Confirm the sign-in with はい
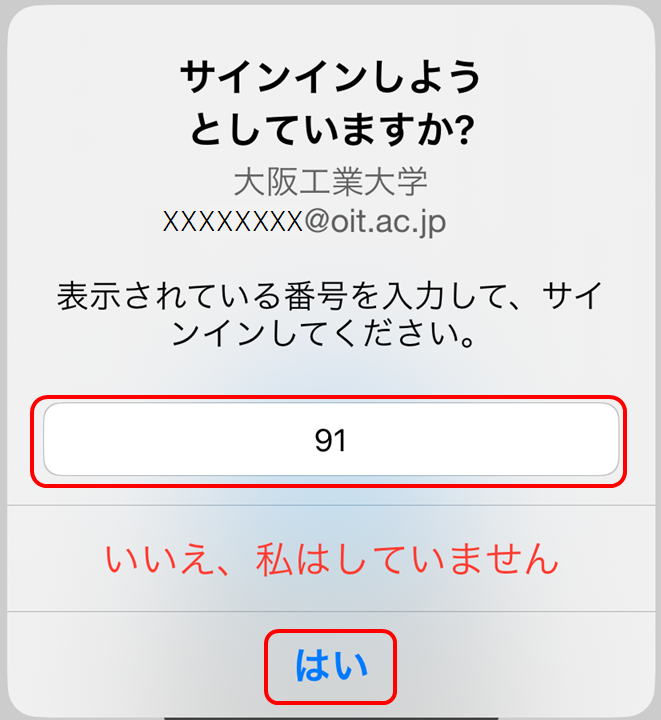This screenshot has width=661, height=720. (x=330, y=665)
